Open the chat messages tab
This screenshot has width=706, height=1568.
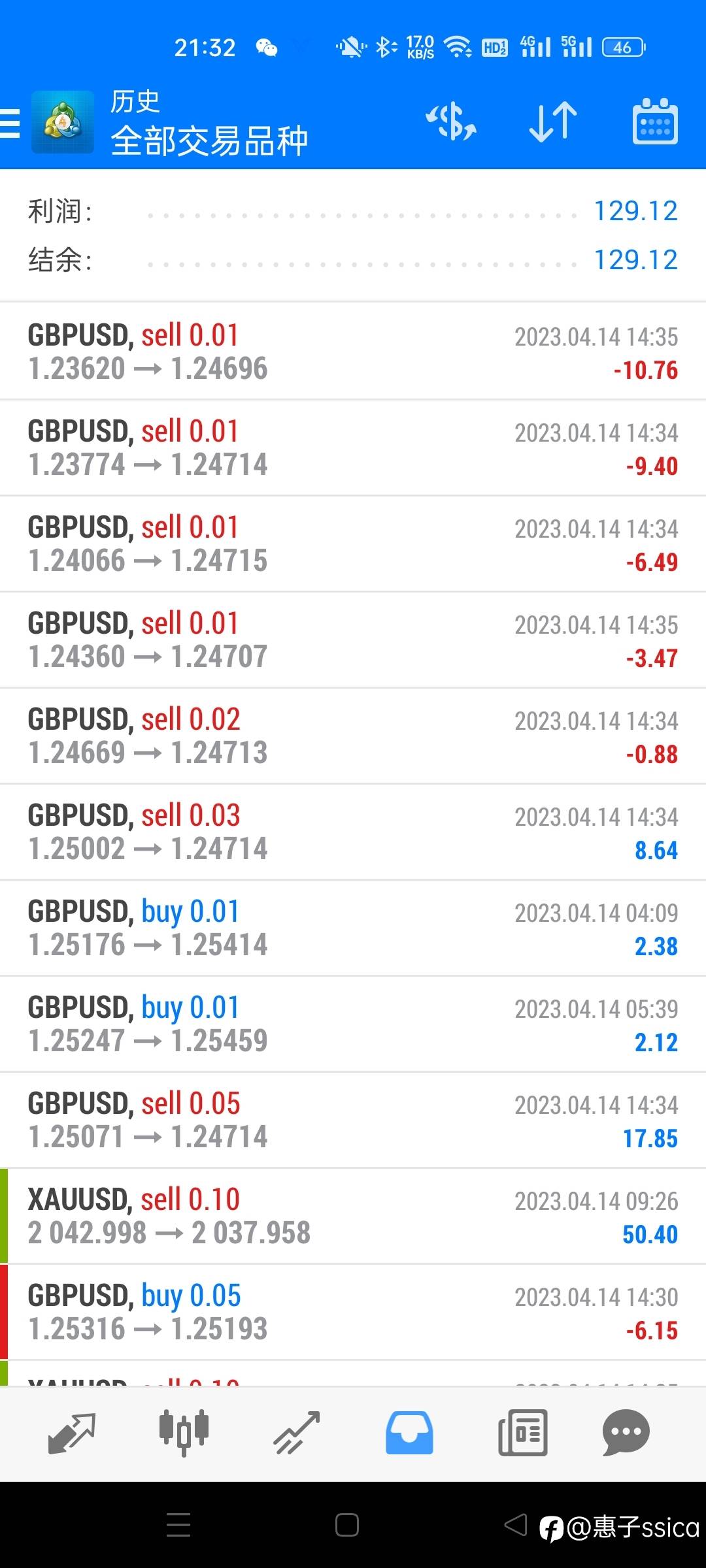[626, 1433]
